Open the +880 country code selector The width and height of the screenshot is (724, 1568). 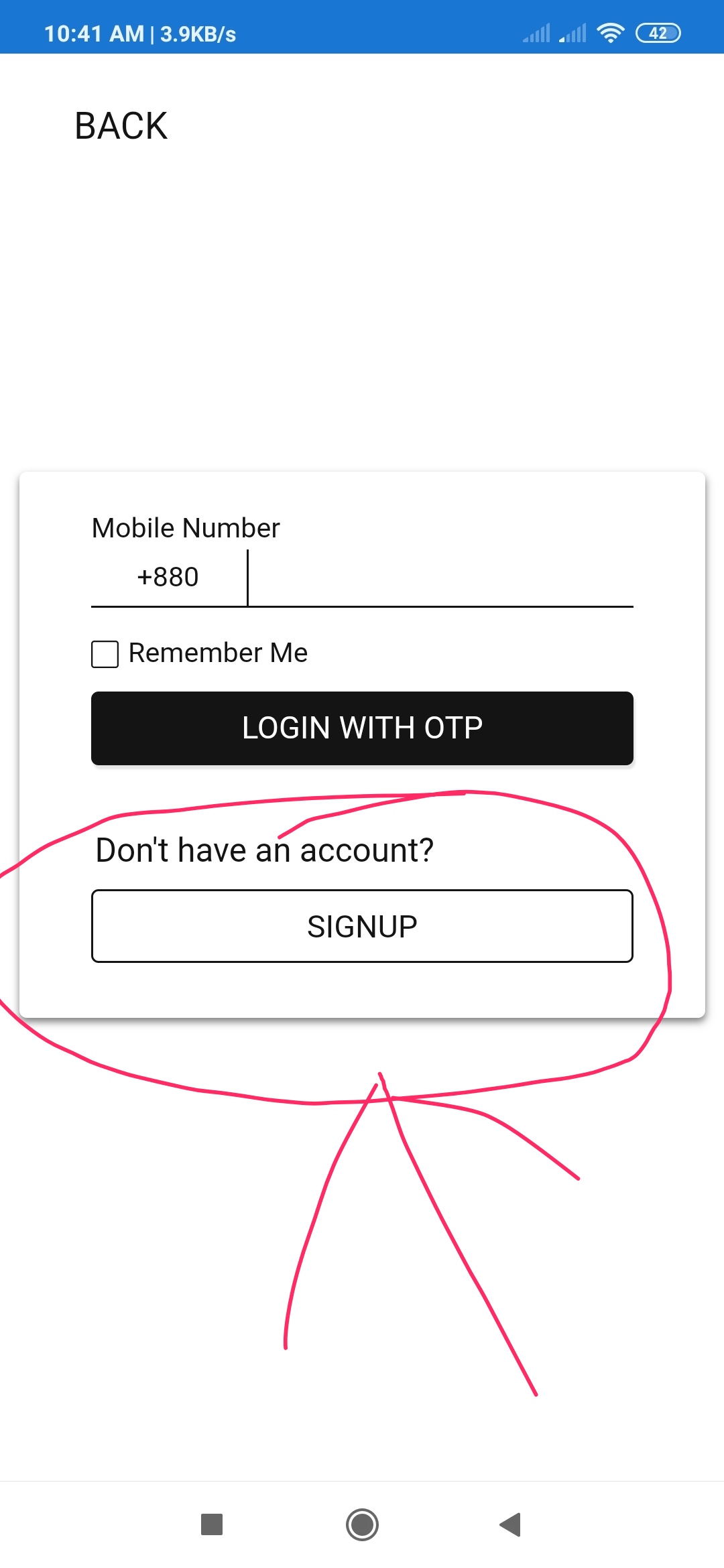point(168,578)
